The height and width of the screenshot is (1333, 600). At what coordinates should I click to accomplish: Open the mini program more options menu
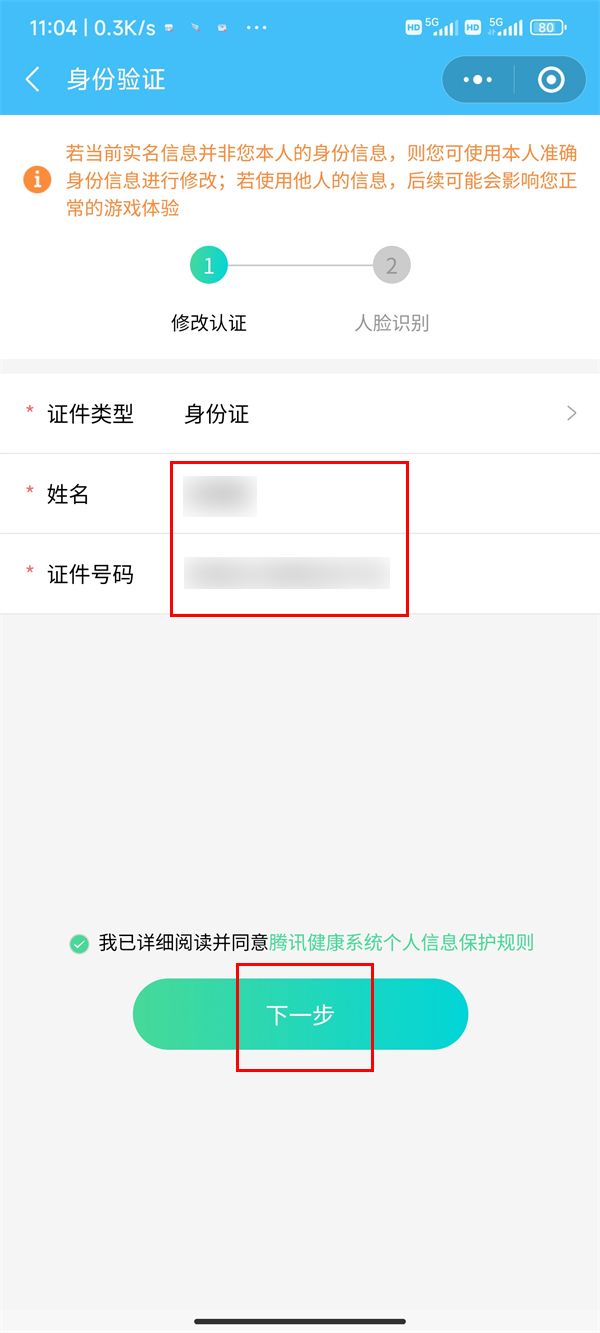pyautogui.click(x=479, y=80)
